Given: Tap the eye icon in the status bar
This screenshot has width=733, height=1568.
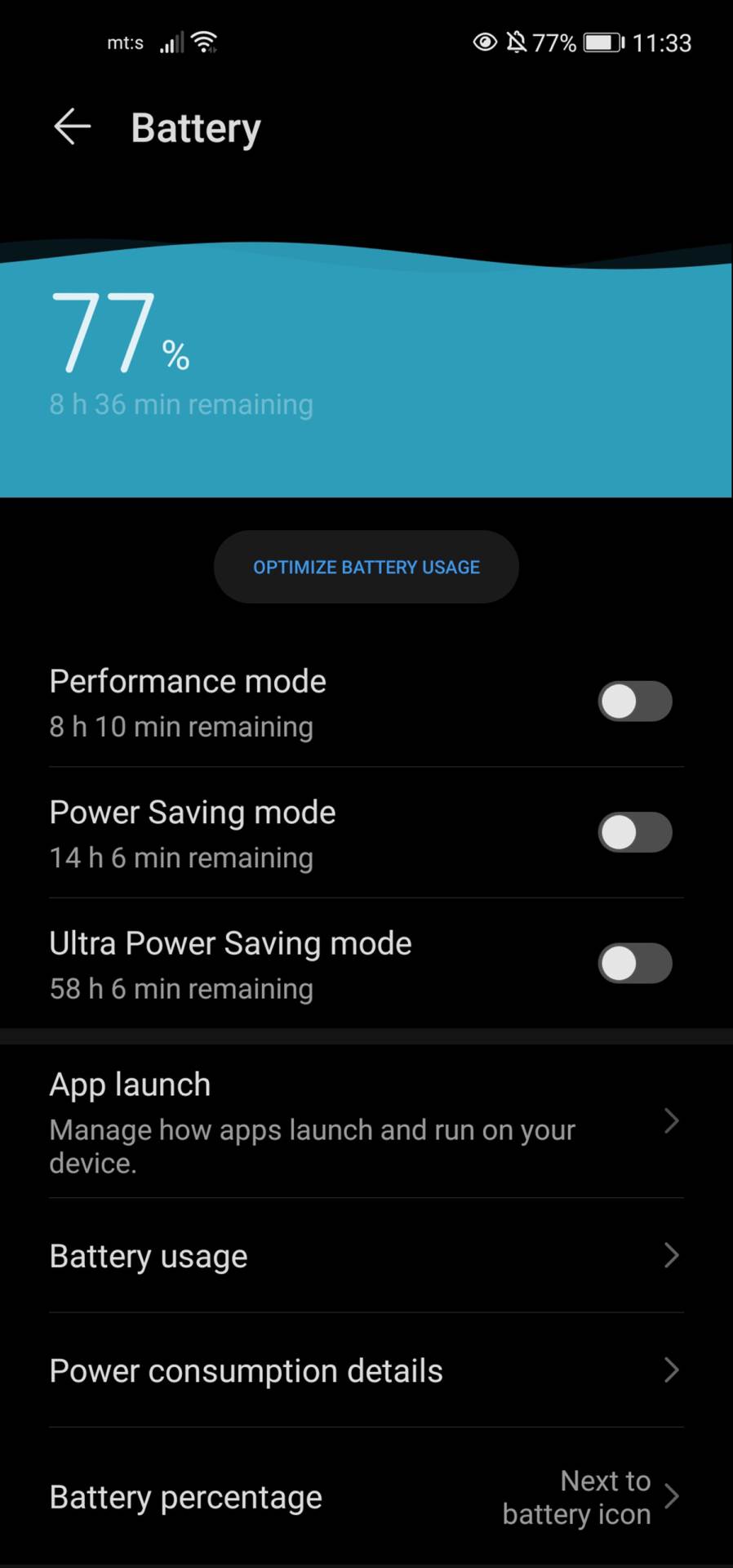Looking at the screenshot, I should [484, 42].
